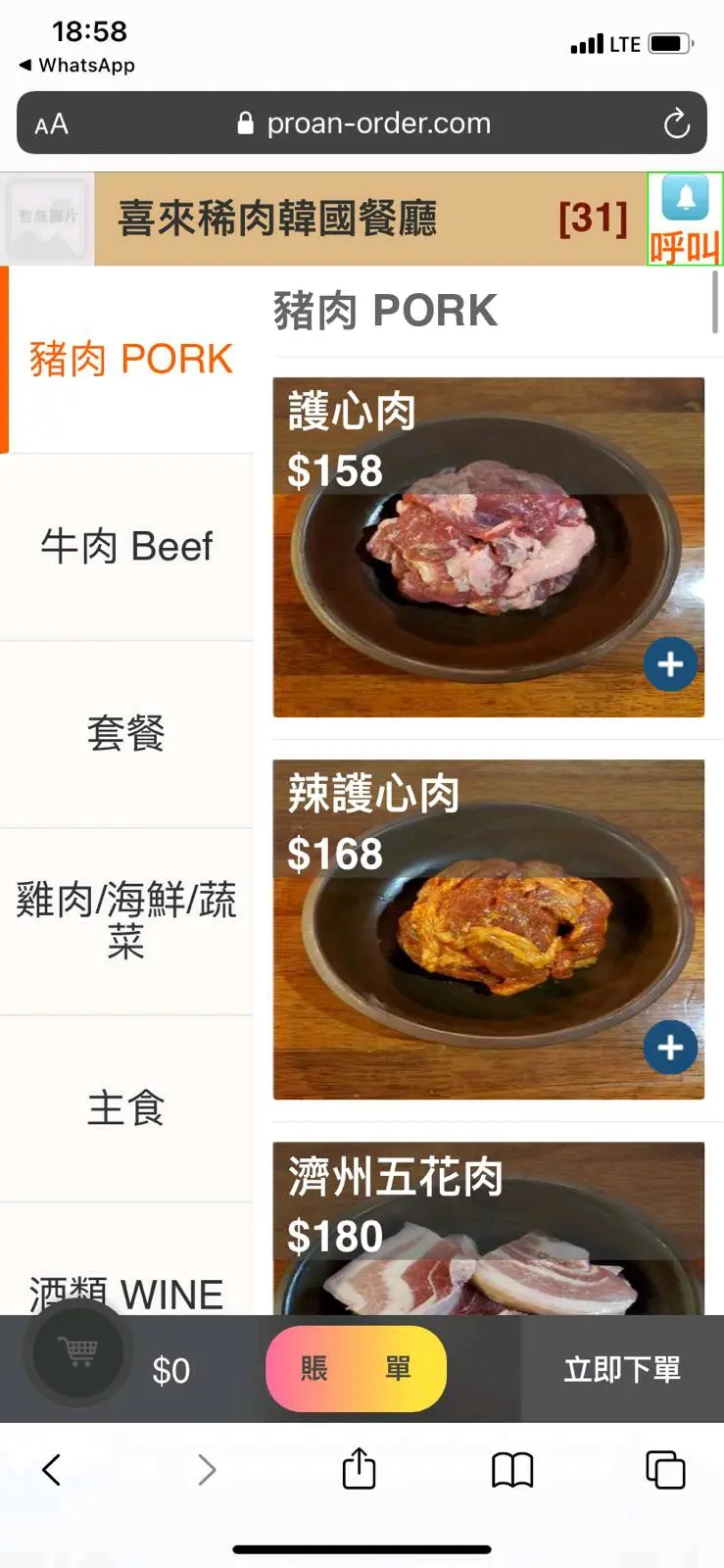This screenshot has height=1568, width=724.
Task: Add 辣護心肉 to the order
Action: pyautogui.click(x=670, y=1047)
